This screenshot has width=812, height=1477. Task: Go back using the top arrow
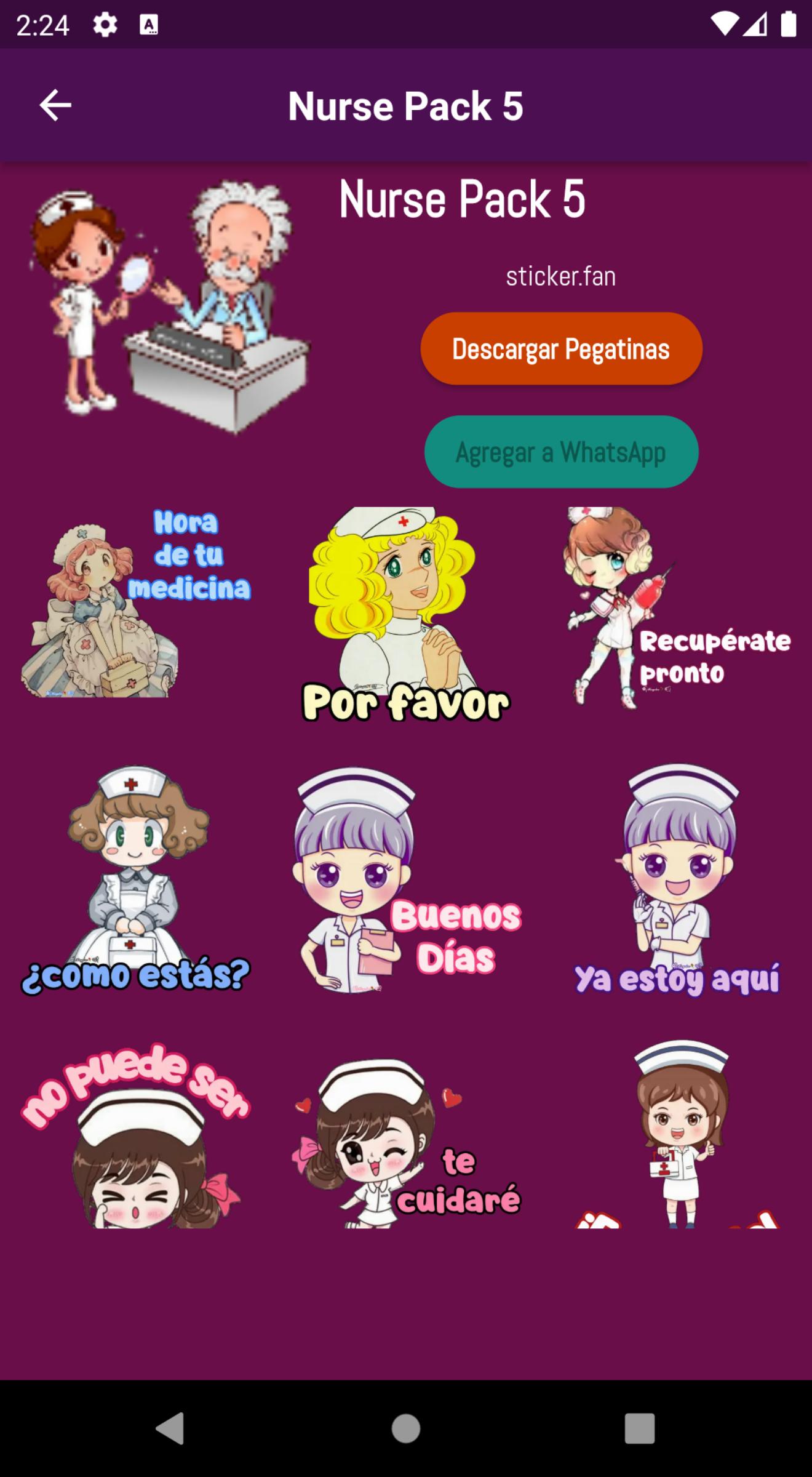(x=55, y=105)
